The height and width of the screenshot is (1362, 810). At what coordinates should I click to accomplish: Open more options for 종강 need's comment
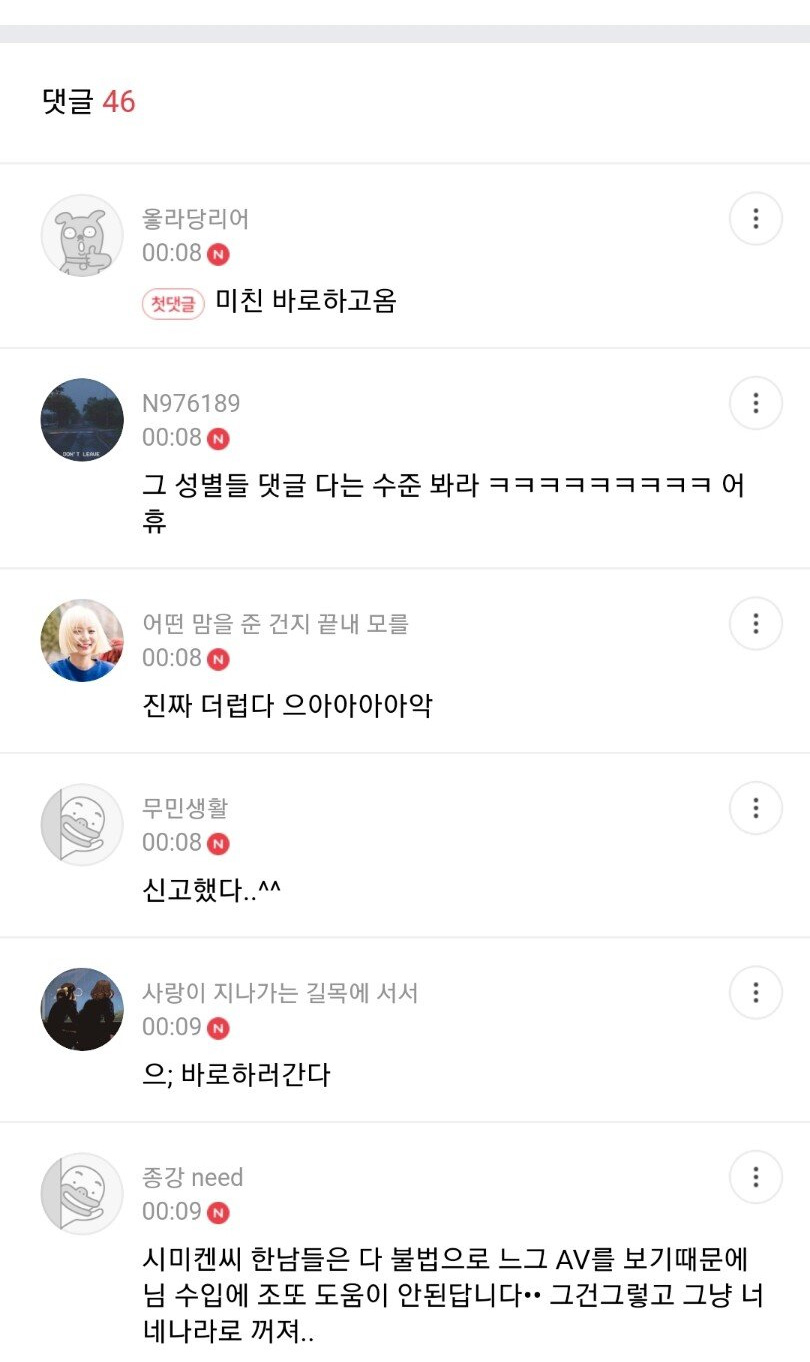[755, 1176]
